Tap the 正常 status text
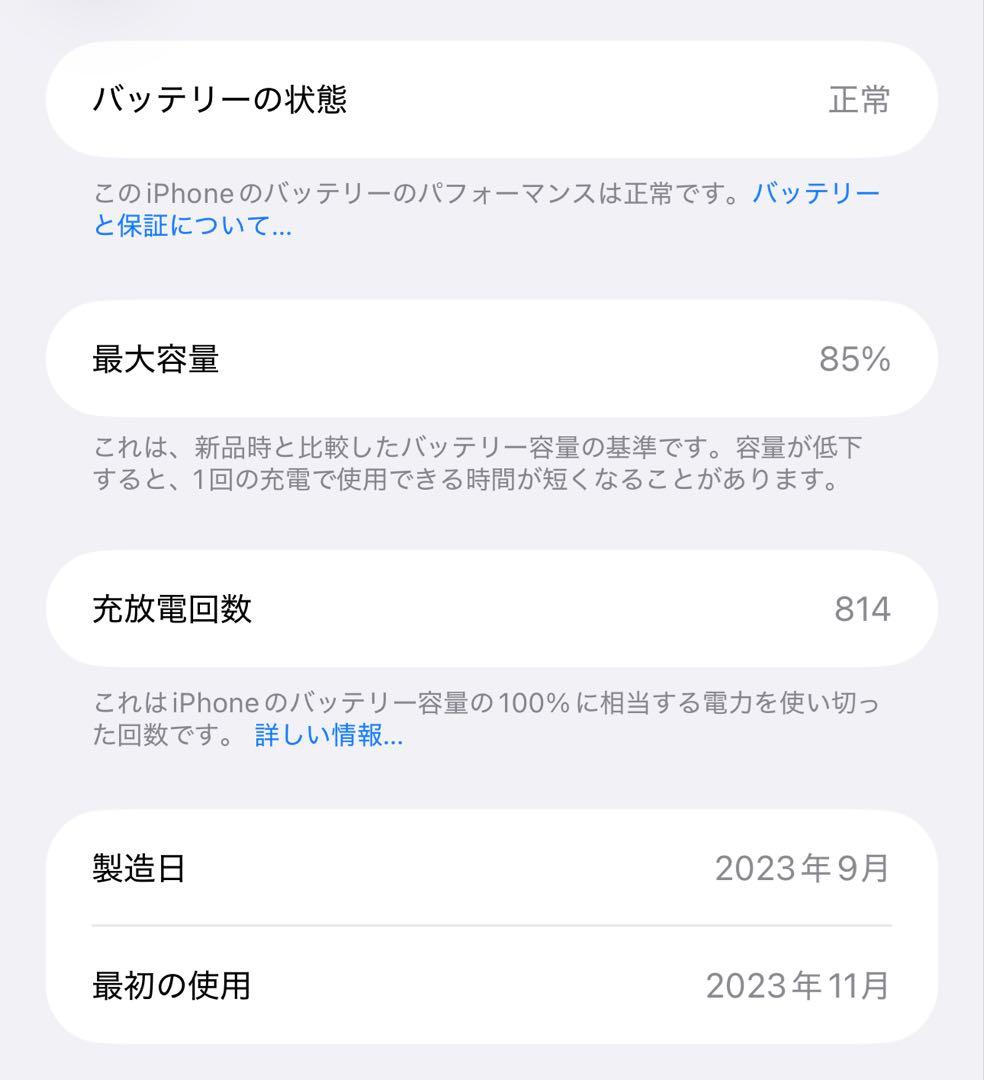 (861, 99)
